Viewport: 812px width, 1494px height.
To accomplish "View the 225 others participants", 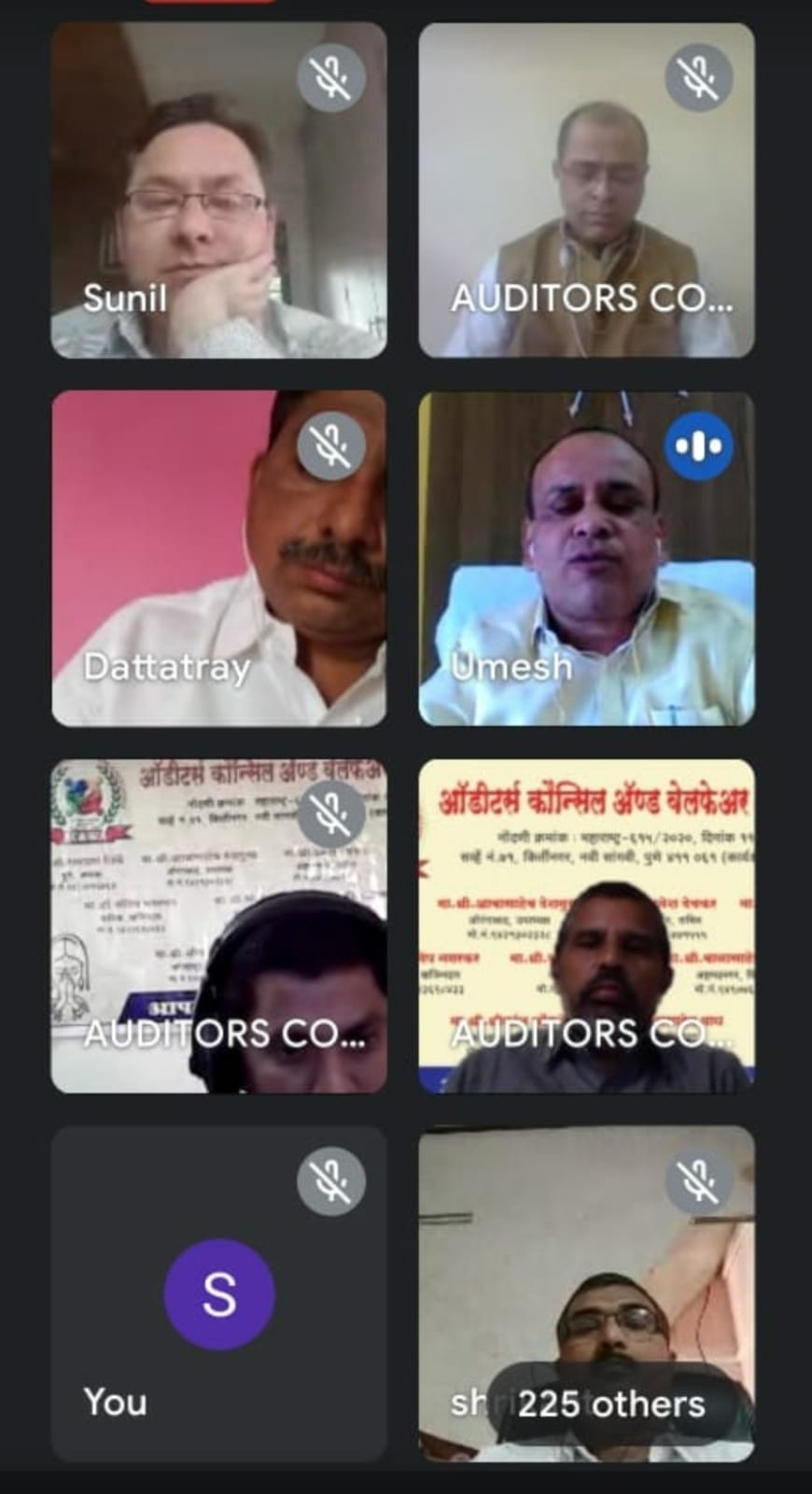I will 611,1404.
